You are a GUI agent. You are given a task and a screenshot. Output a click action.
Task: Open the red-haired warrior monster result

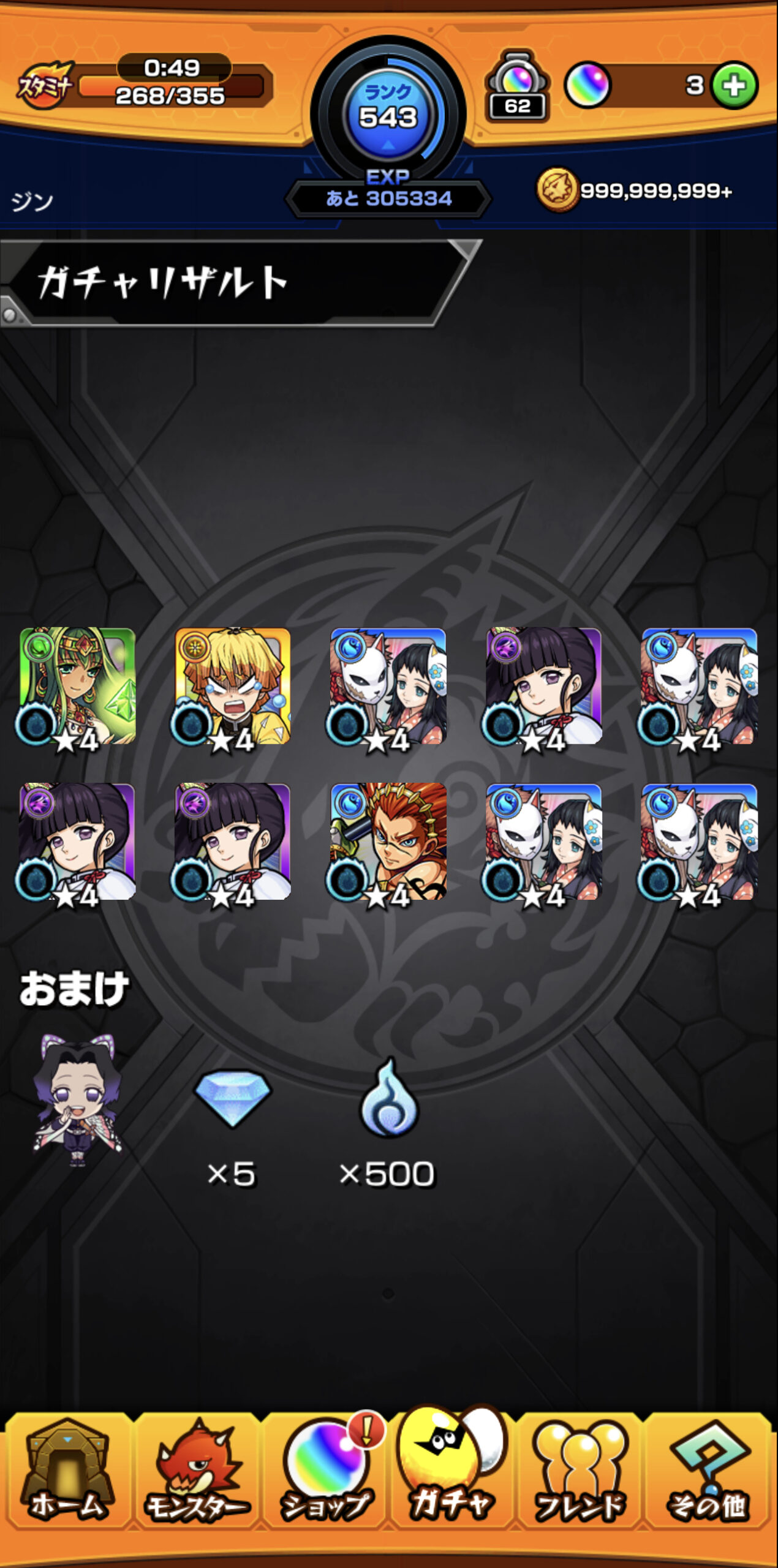coord(388,843)
